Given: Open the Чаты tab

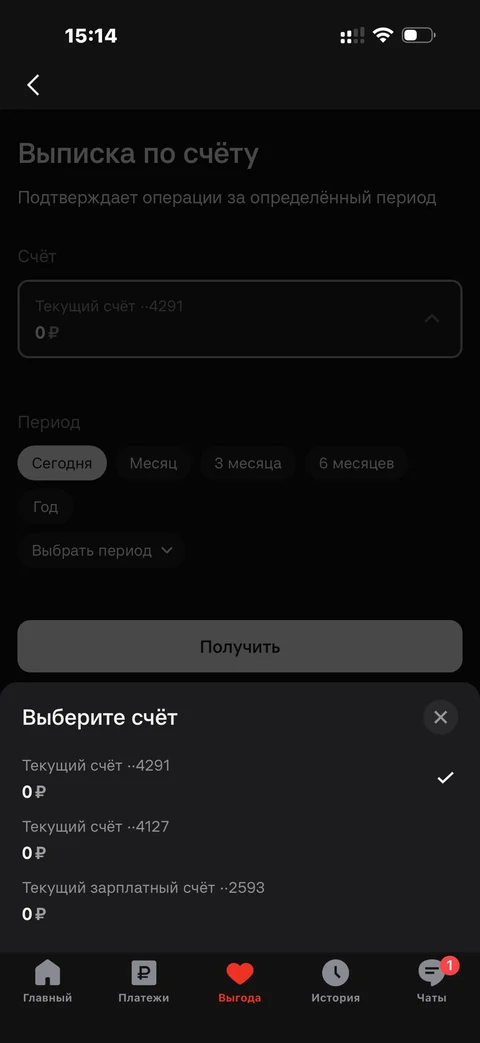Looking at the screenshot, I should [x=431, y=981].
